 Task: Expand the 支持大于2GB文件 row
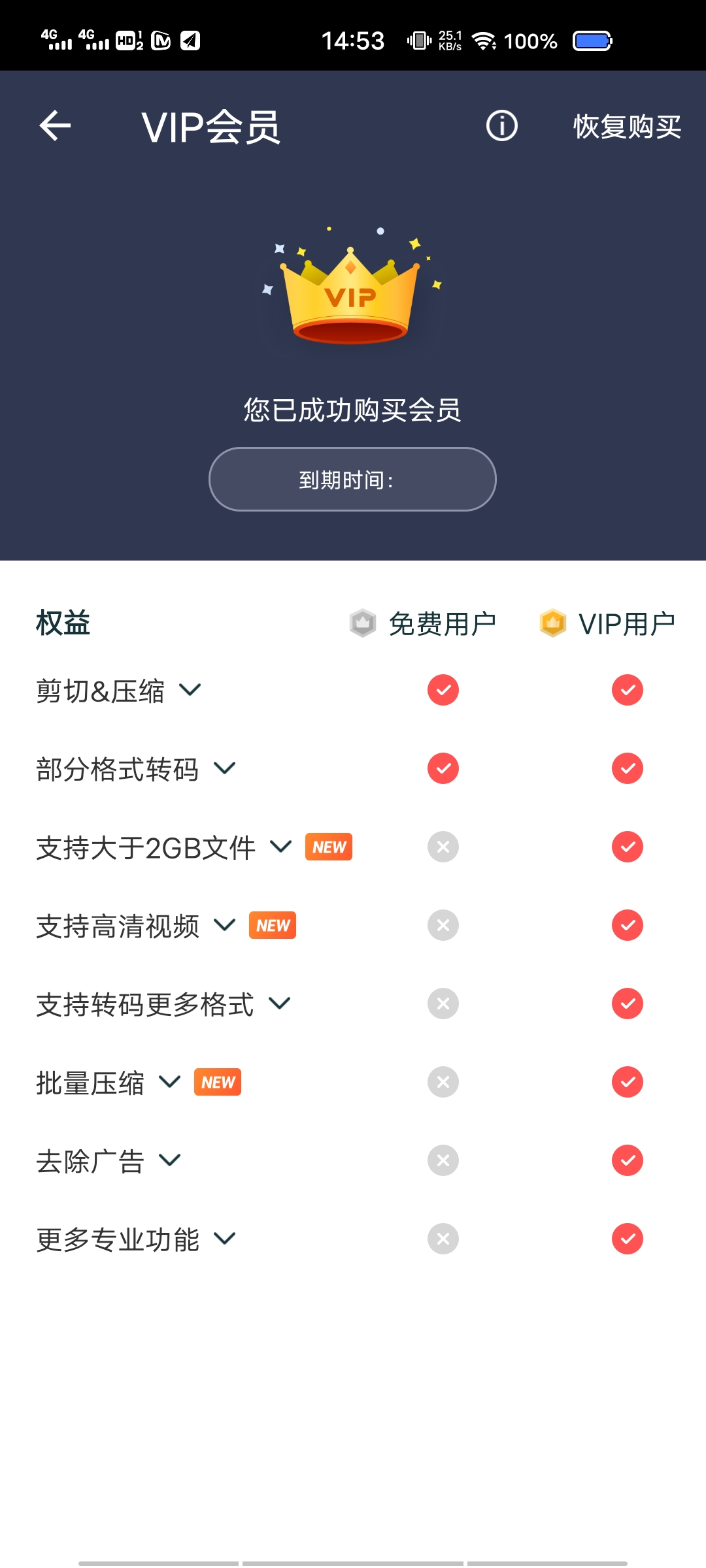(x=280, y=847)
